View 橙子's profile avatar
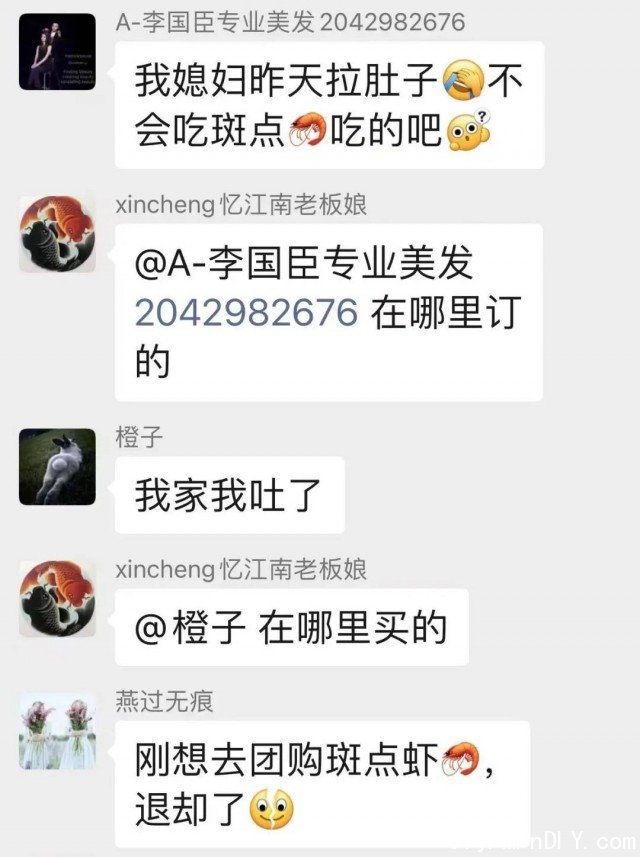 57,467
